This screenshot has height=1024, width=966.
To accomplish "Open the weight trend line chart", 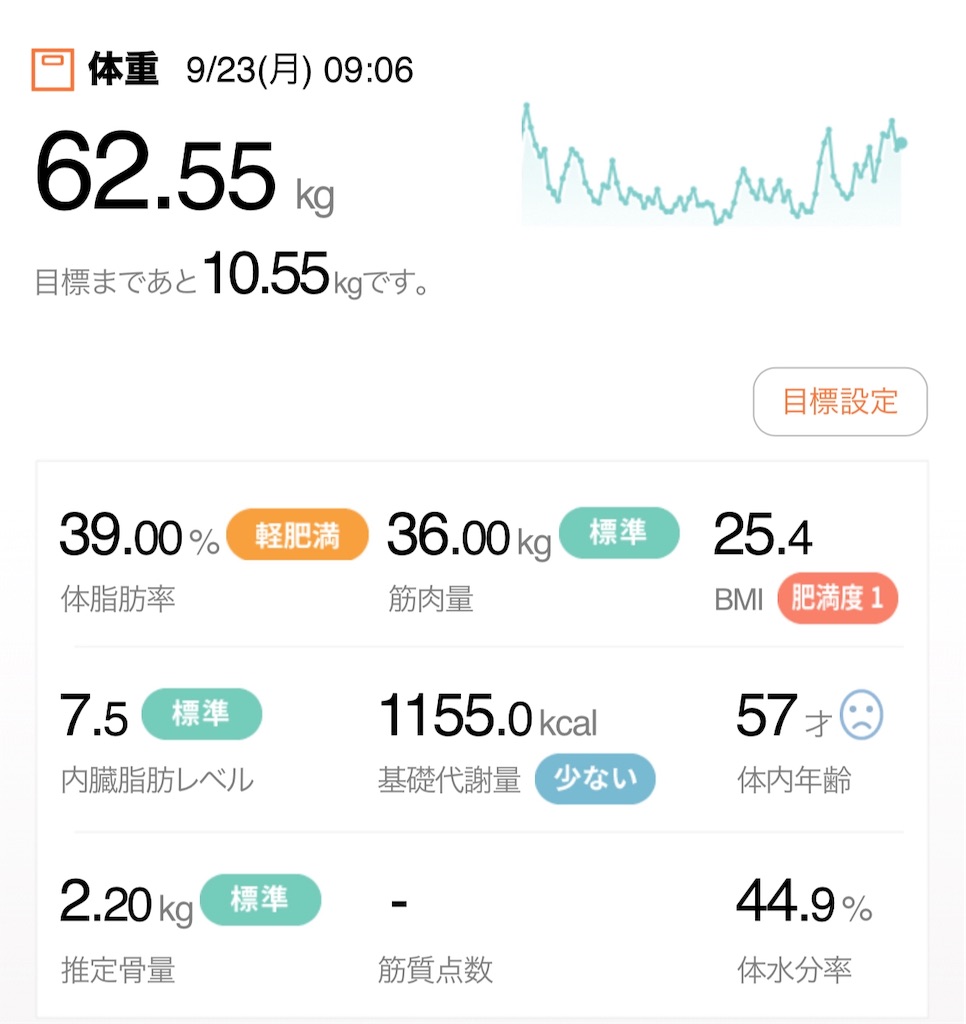I will click(x=713, y=164).
